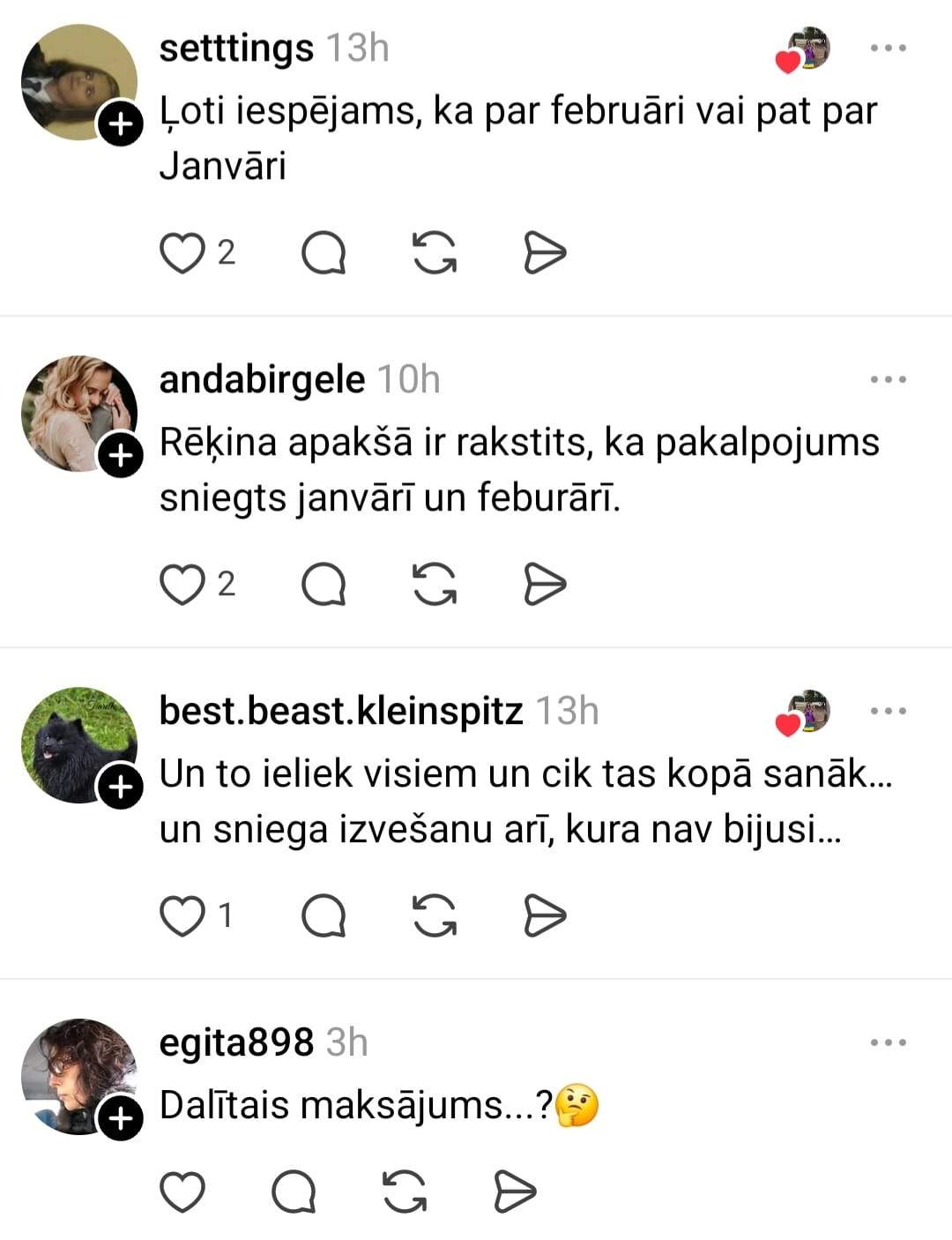Reply to setttings' comment
Image resolution: width=952 pixels, height=1240 pixels.
click(x=324, y=254)
